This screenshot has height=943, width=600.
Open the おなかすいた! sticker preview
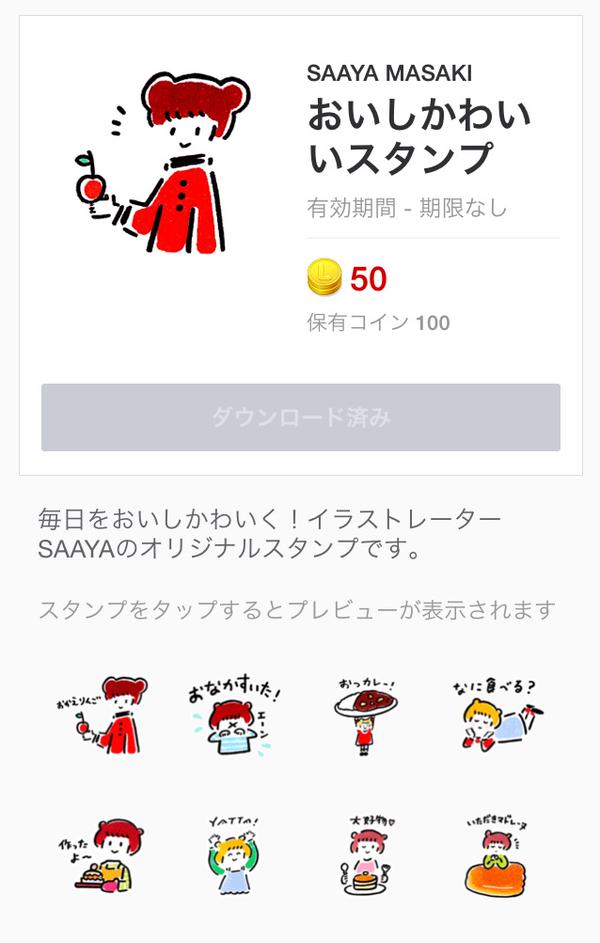(235, 716)
